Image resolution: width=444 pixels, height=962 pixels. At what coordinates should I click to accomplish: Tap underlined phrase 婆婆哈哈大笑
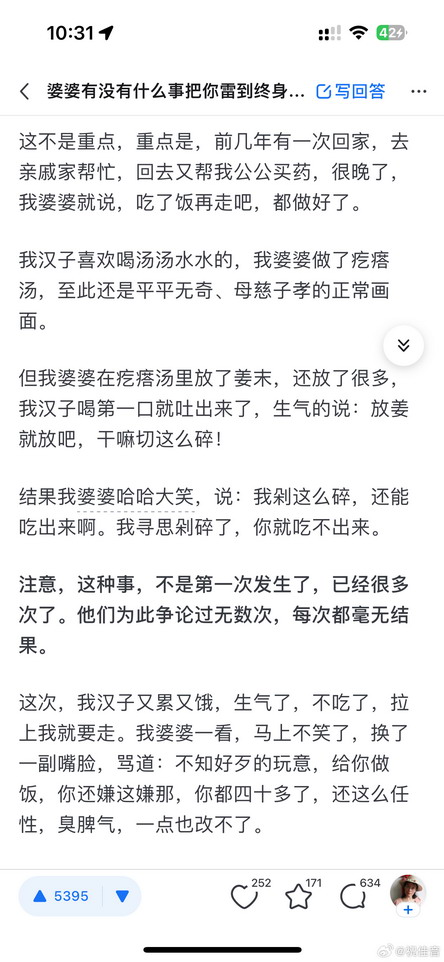[135, 497]
